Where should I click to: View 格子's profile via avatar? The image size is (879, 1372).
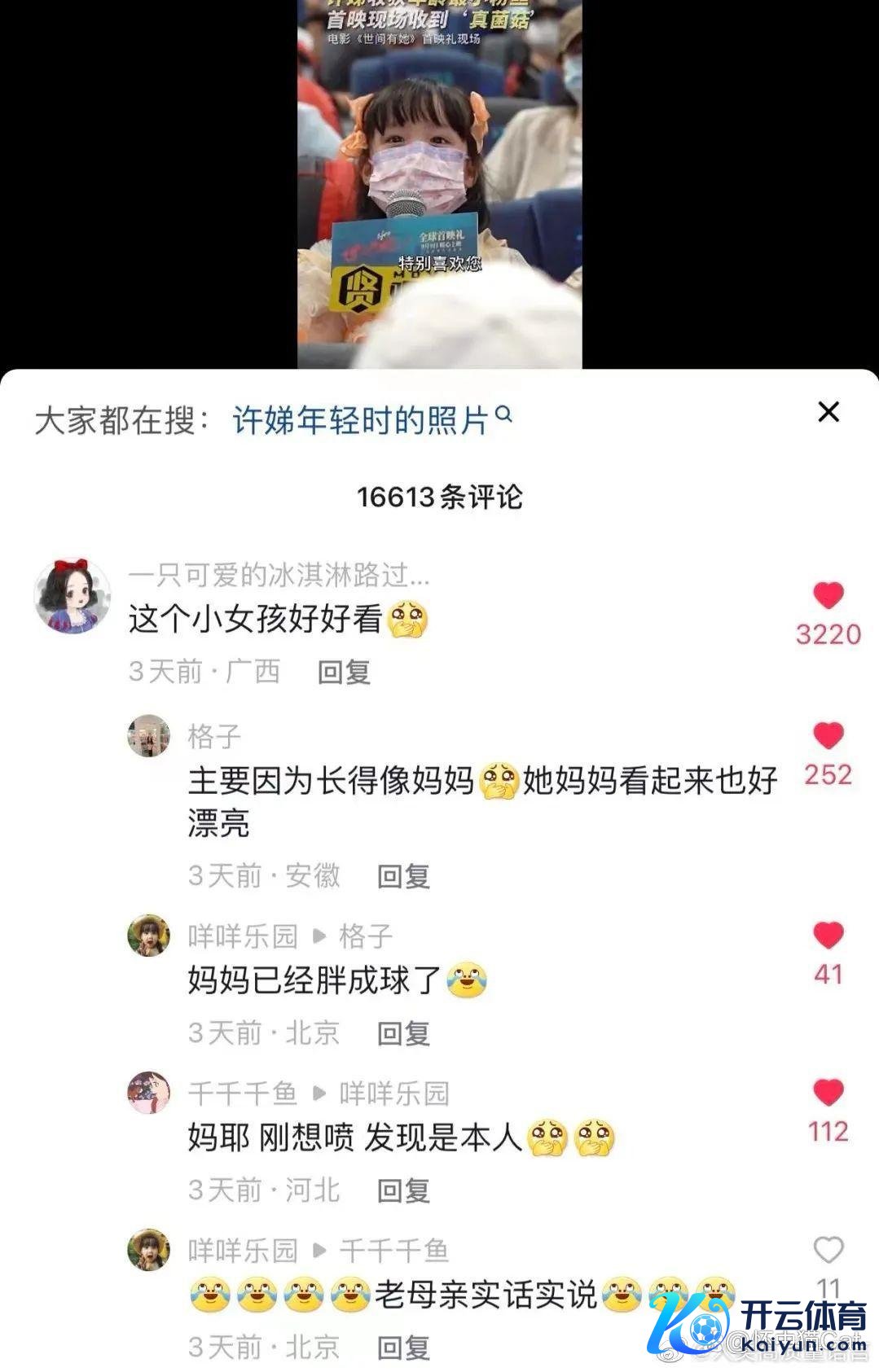pos(148,735)
